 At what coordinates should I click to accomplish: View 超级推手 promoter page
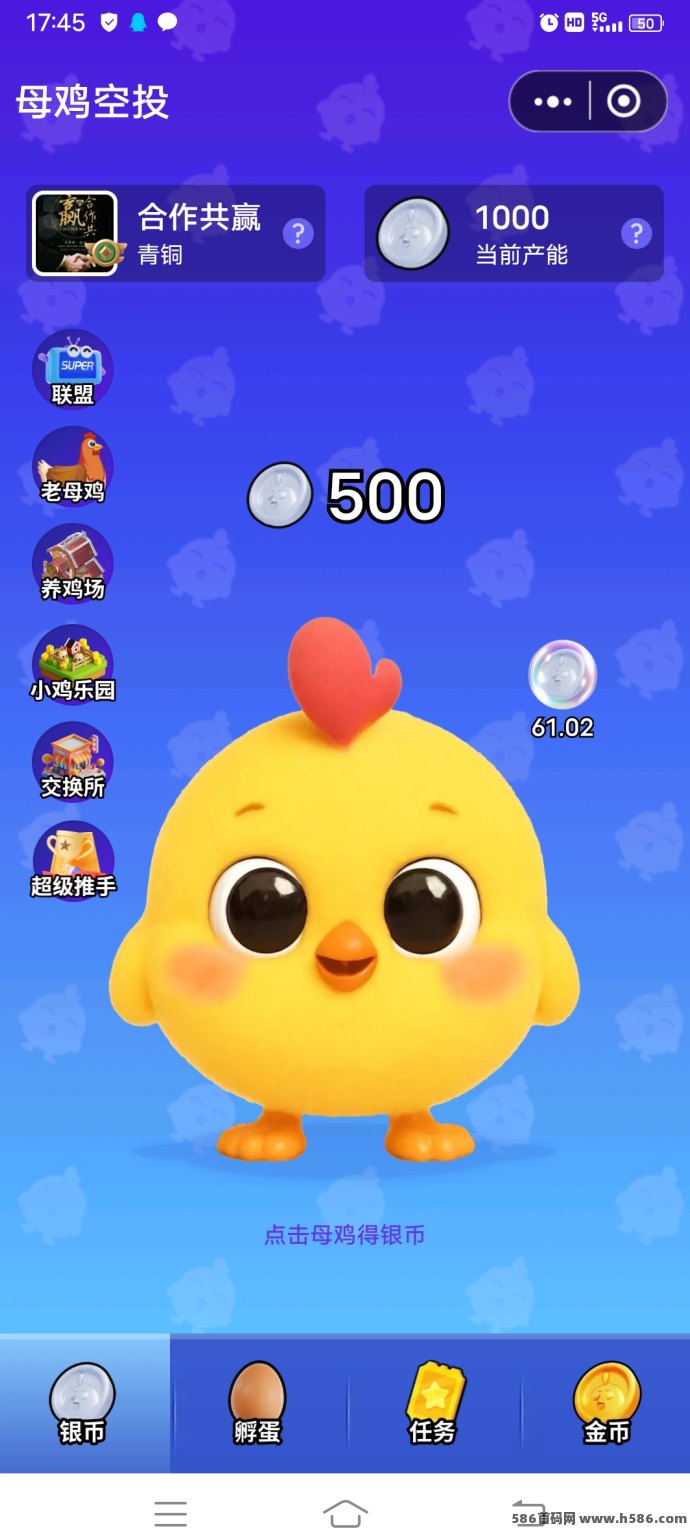[x=73, y=860]
